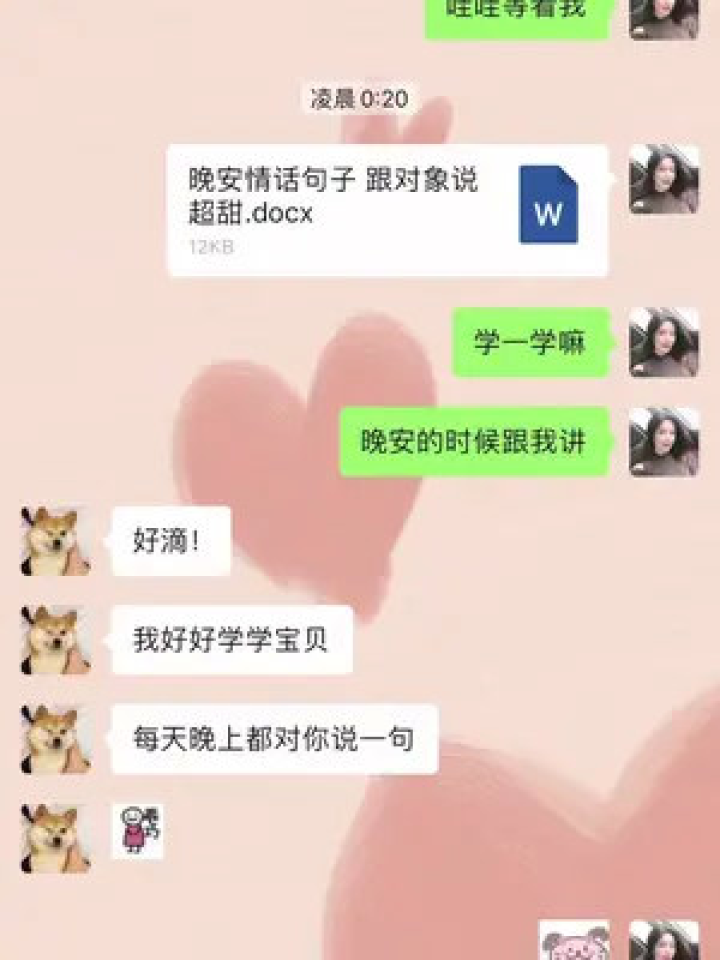Open the Shiba avatar next to 好滴!
The height and width of the screenshot is (960, 720).
pos(56,540)
